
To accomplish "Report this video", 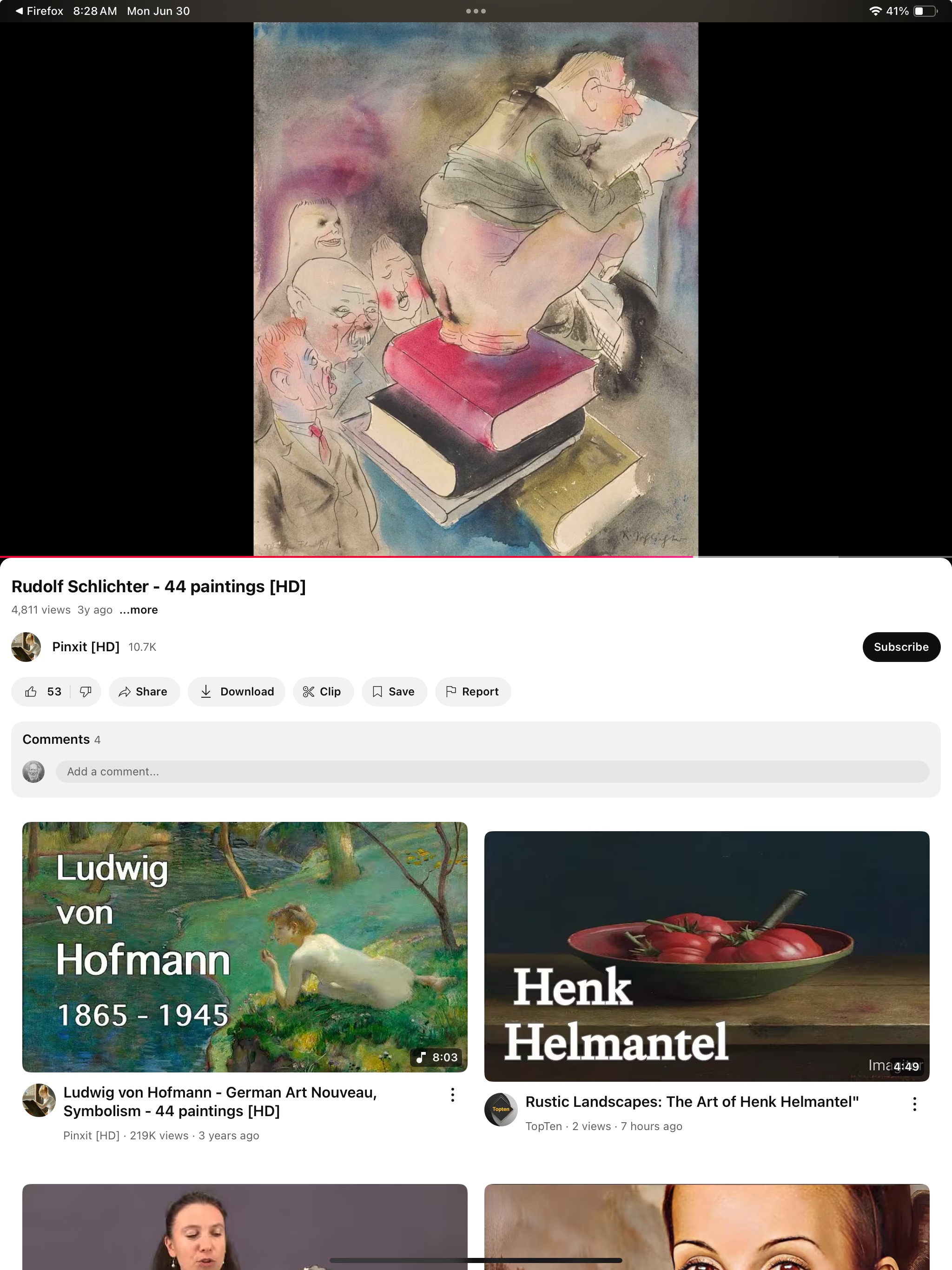I will pyautogui.click(x=473, y=692).
